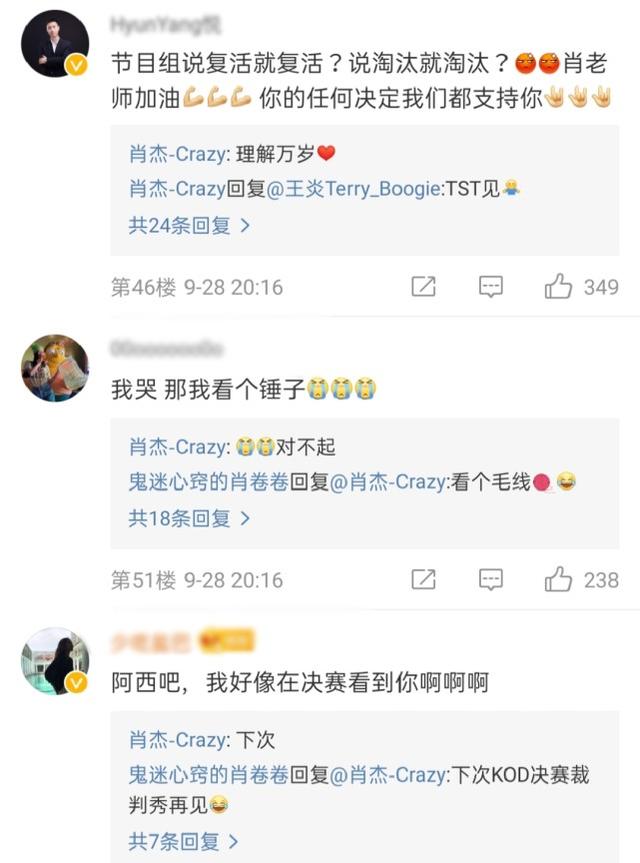Open 鬼迷心窍的肖卷卷 profile in 看个毛线 reply
Screen dimensions: 640x863
[x=209, y=482]
